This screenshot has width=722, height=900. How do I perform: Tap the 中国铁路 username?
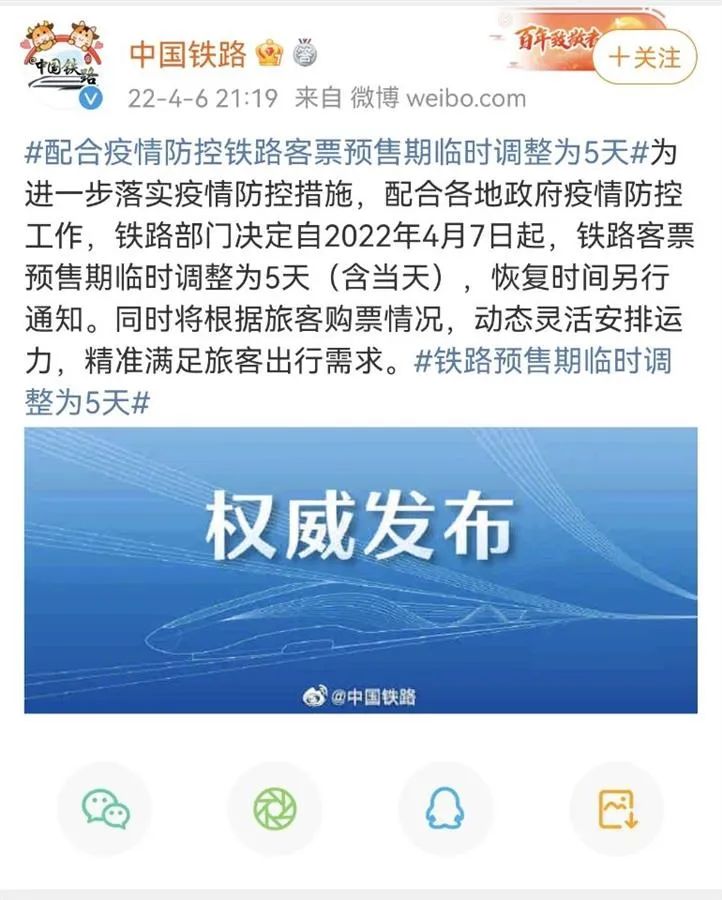tap(188, 55)
